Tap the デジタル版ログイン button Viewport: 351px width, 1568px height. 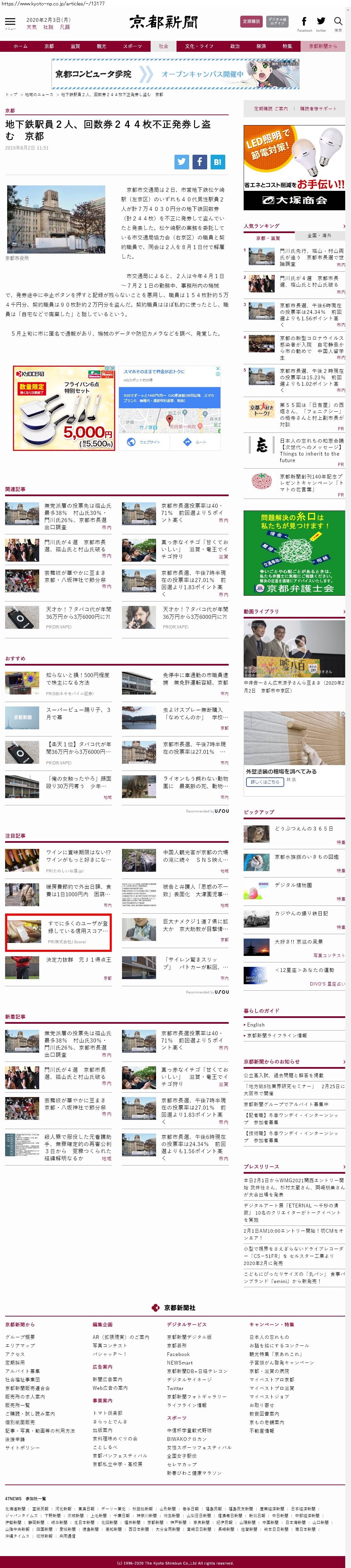(277, 21)
